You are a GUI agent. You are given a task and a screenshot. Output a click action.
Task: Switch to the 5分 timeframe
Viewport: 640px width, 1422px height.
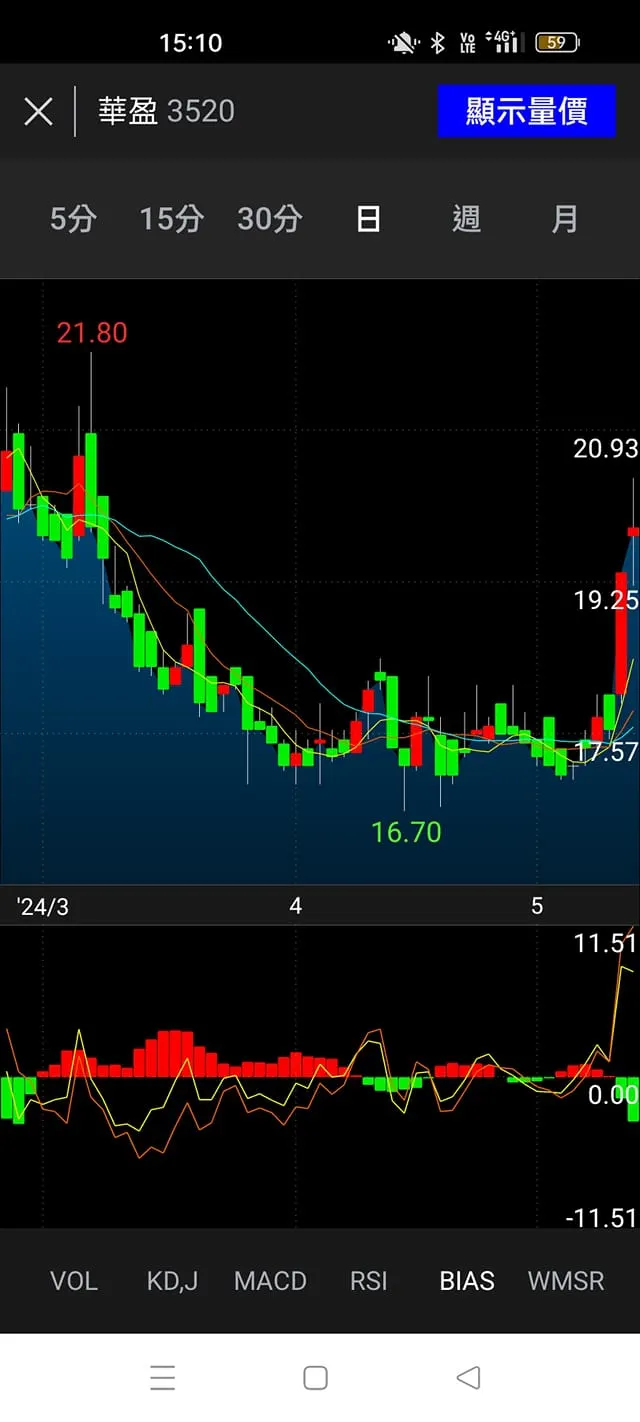click(x=73, y=218)
